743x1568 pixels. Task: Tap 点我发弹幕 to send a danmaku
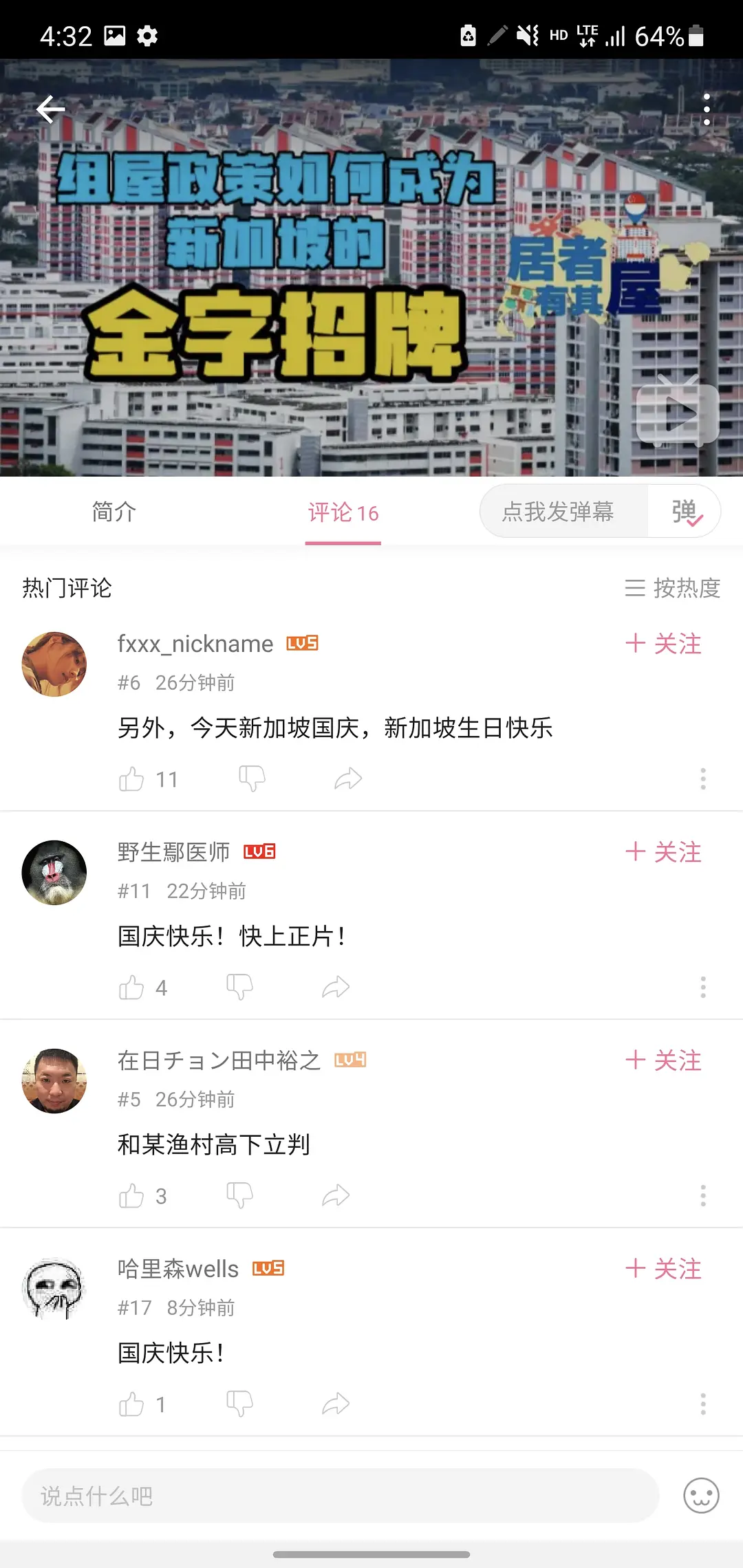(558, 512)
